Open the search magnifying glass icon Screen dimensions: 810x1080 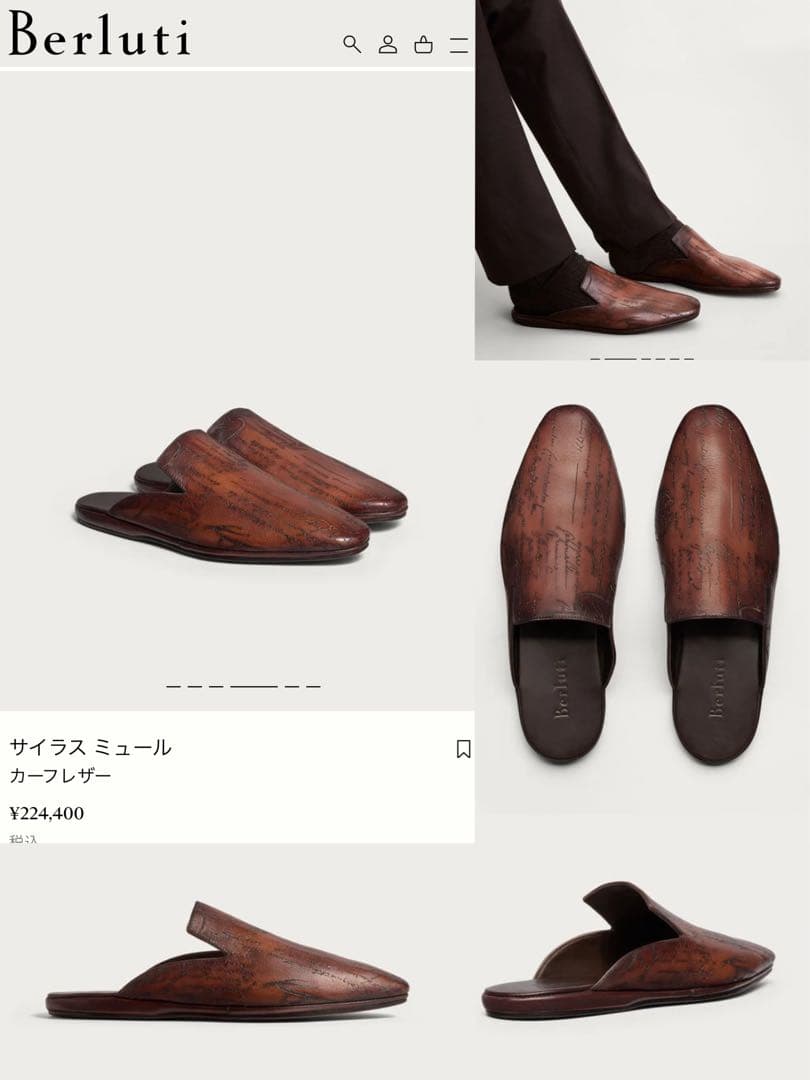click(350, 43)
